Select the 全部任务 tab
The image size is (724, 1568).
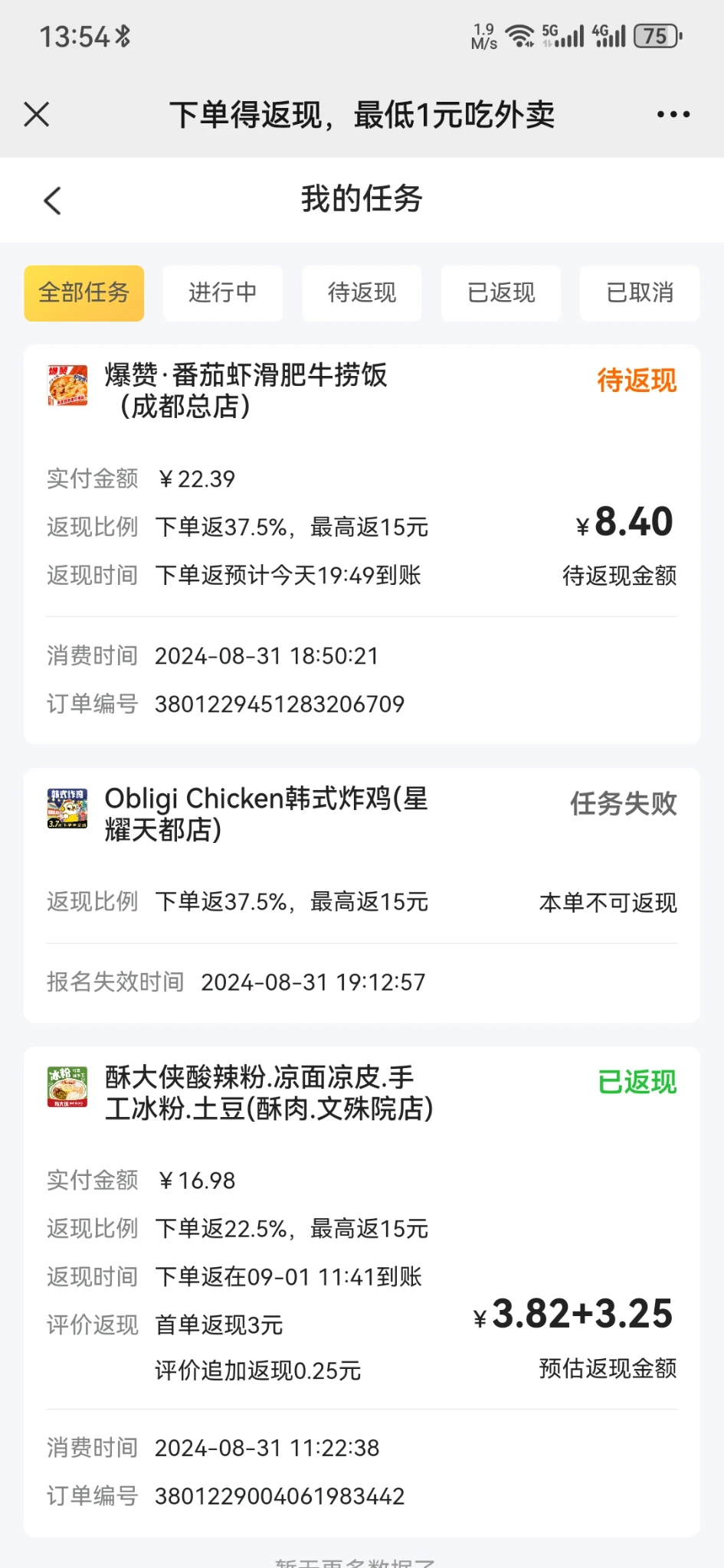pos(84,293)
